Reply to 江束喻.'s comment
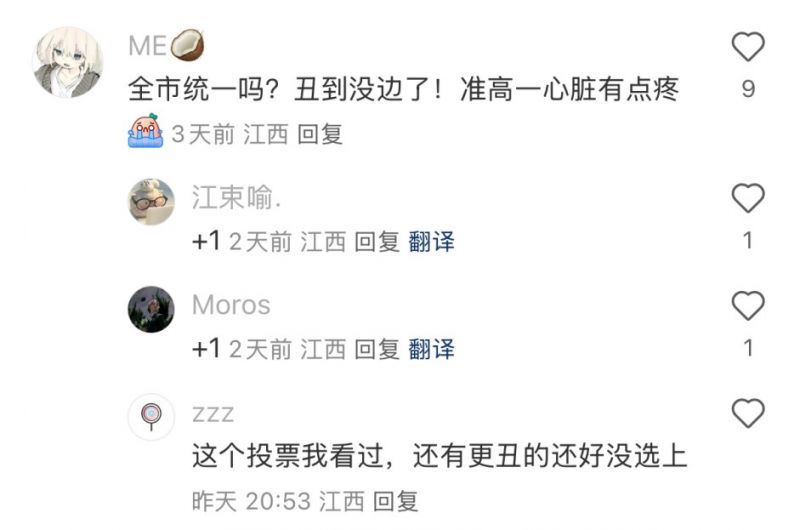The image size is (800, 530). click(x=377, y=242)
